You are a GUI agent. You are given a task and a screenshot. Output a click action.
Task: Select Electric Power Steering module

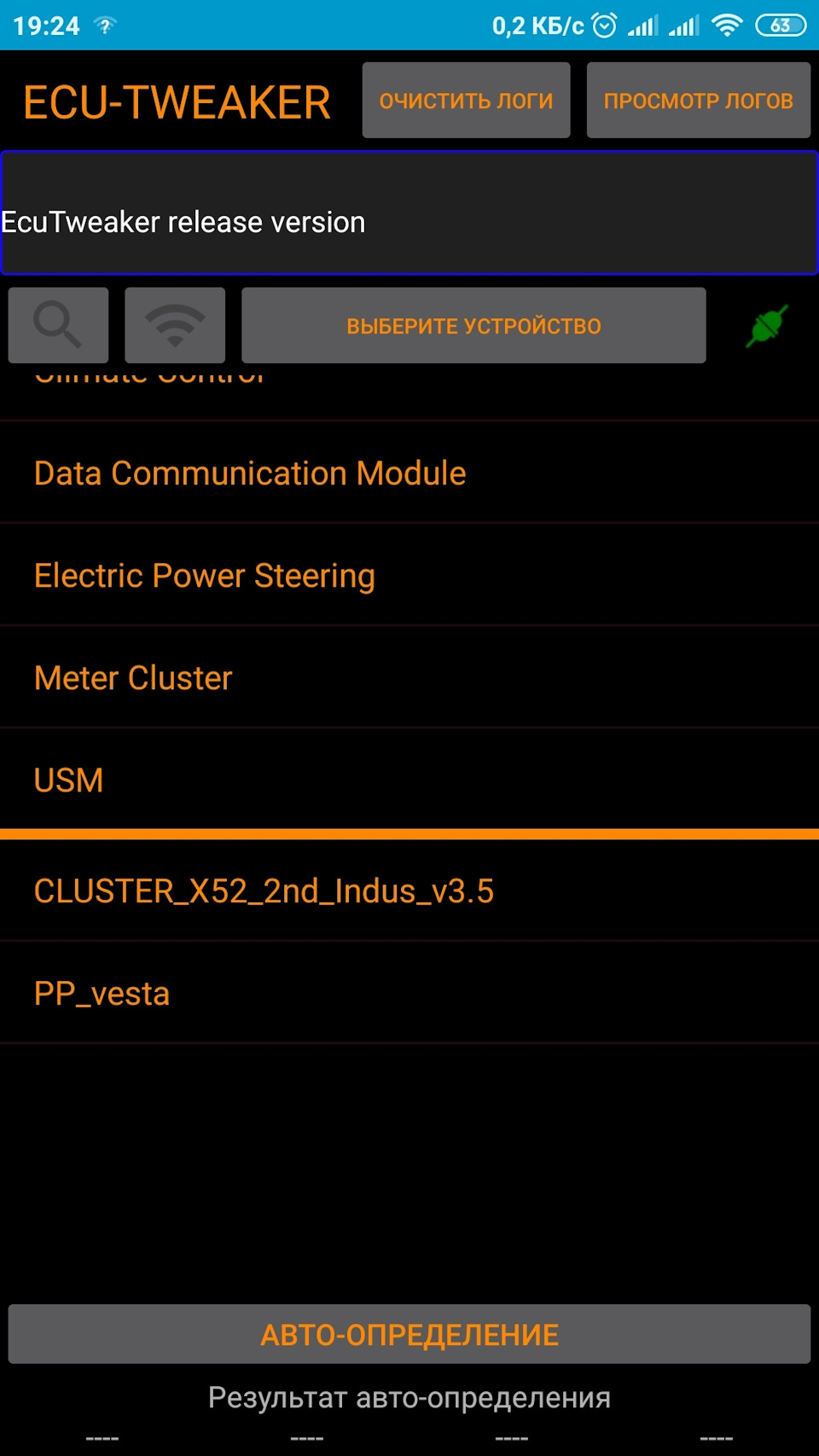(203, 575)
